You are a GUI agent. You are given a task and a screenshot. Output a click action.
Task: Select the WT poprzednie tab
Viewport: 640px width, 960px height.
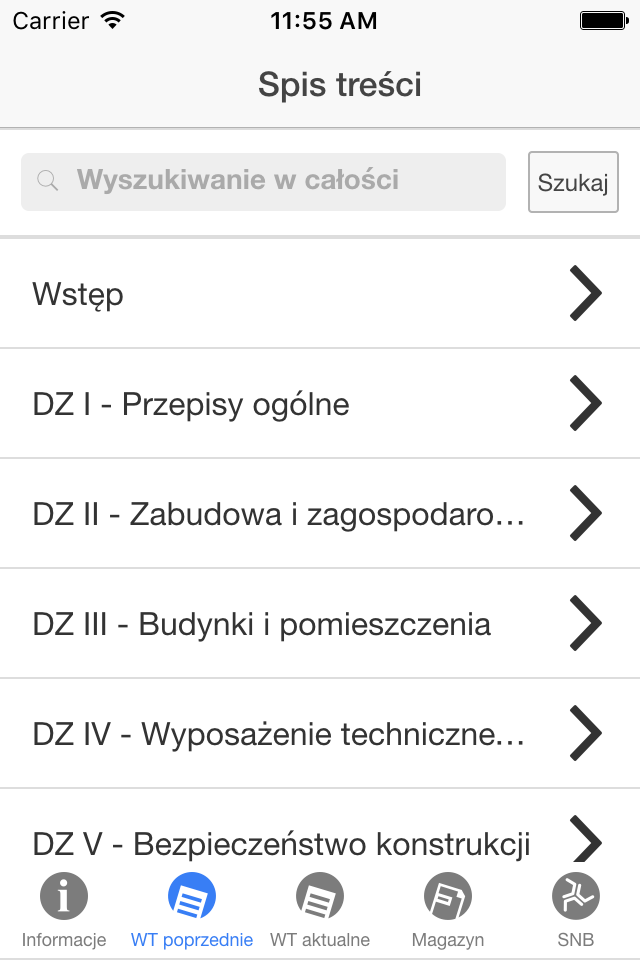[192, 910]
